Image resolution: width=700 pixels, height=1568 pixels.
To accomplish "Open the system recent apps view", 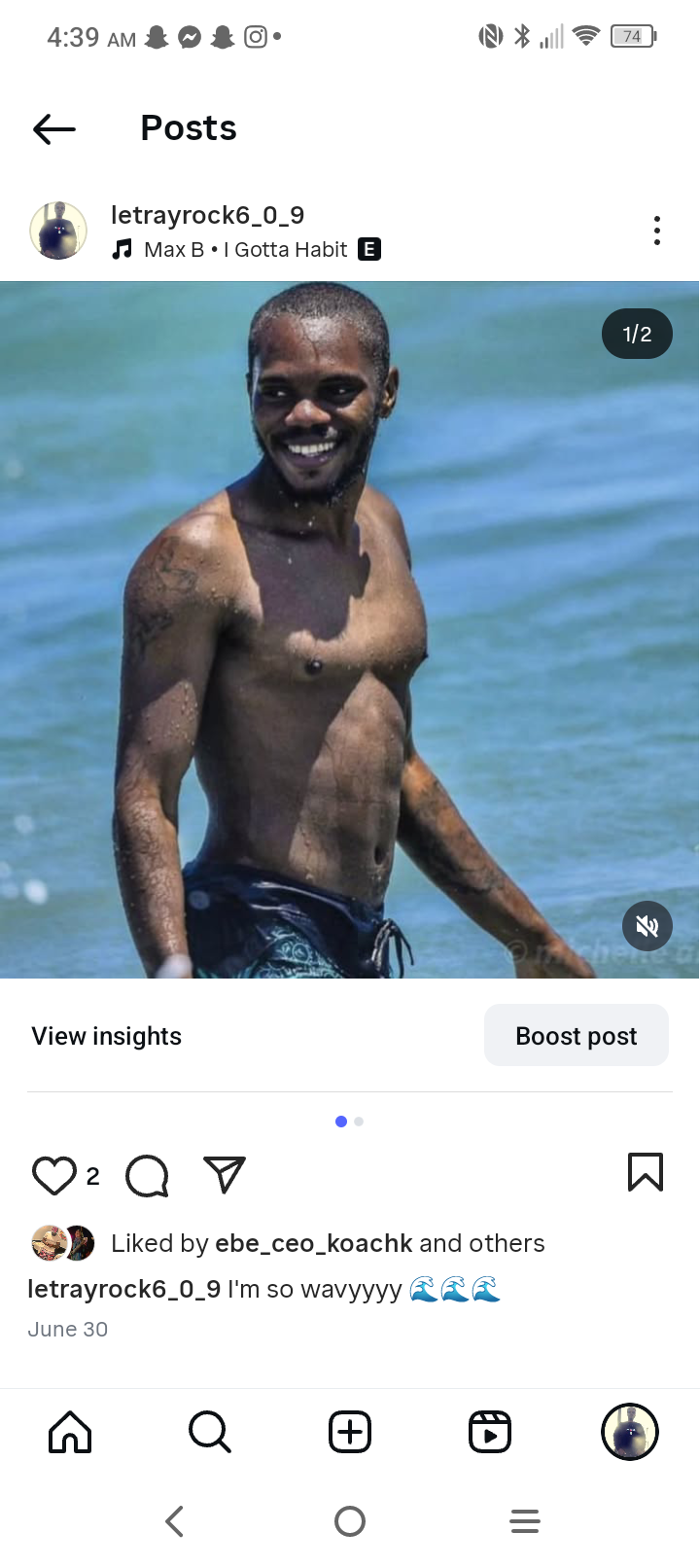I will [525, 1521].
